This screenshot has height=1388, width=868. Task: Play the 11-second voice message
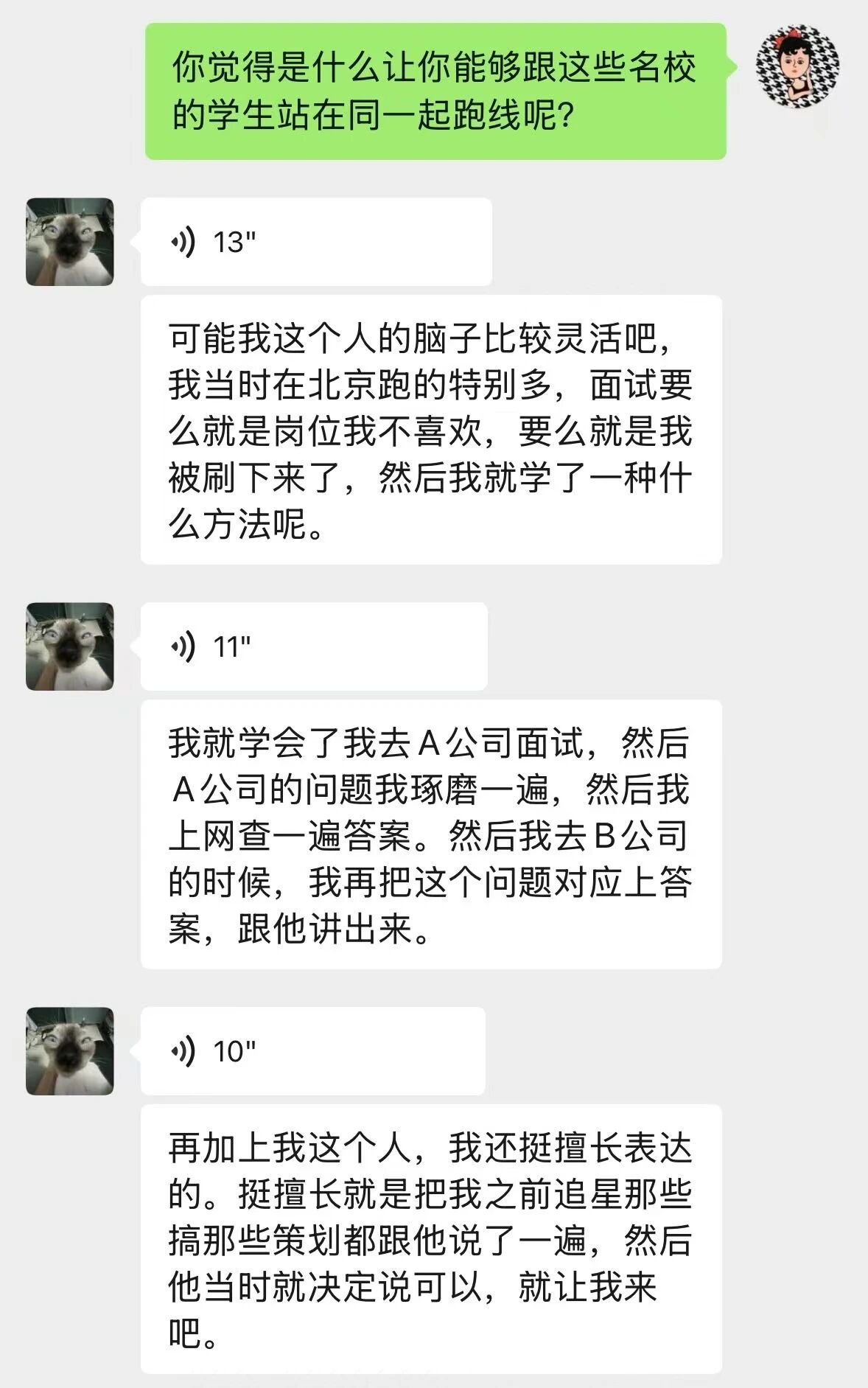tap(313, 646)
